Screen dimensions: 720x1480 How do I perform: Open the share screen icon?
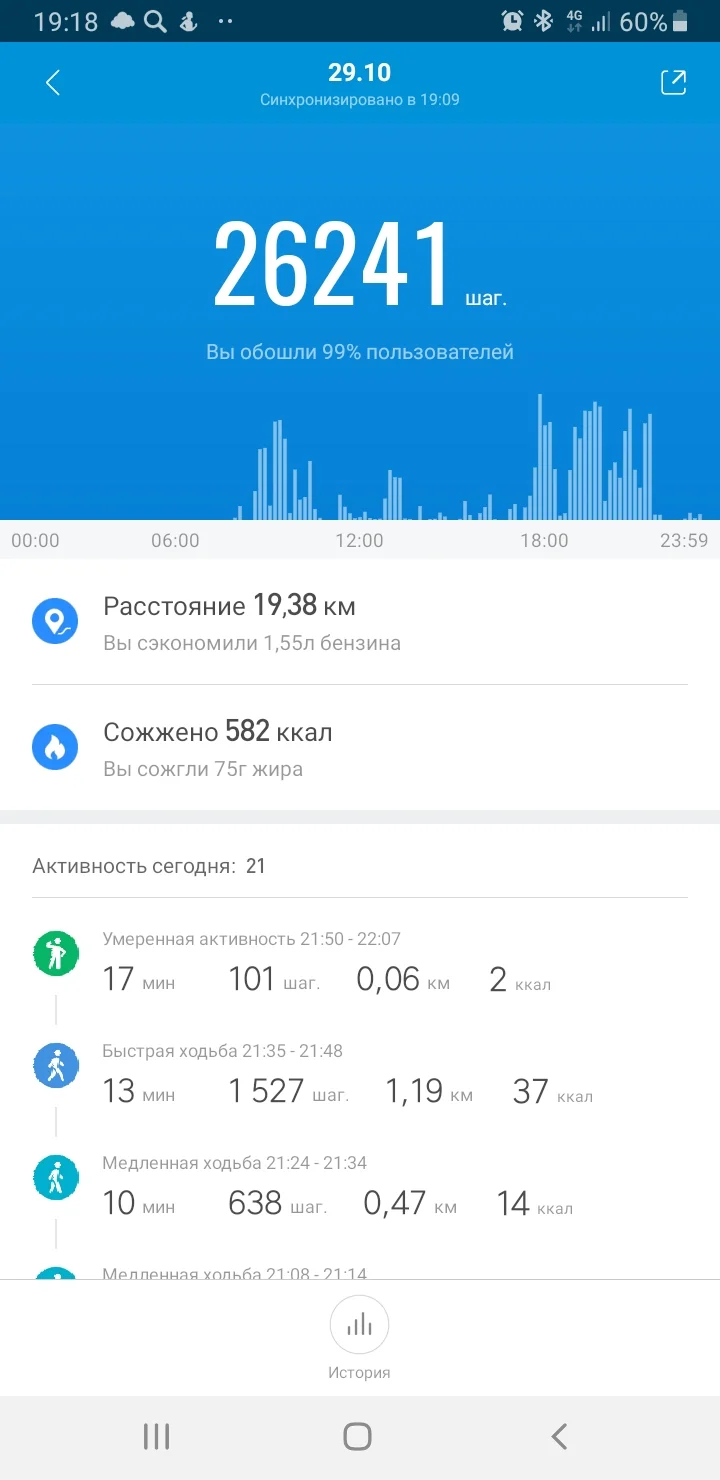coord(673,83)
